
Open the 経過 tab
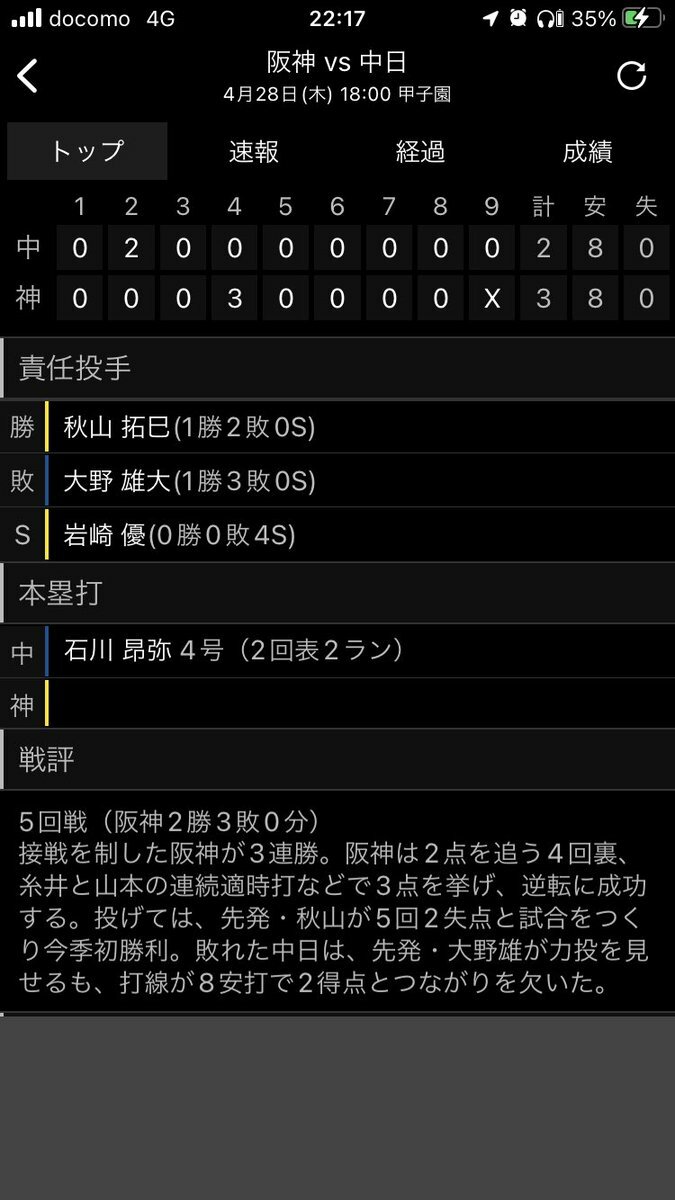click(420, 151)
